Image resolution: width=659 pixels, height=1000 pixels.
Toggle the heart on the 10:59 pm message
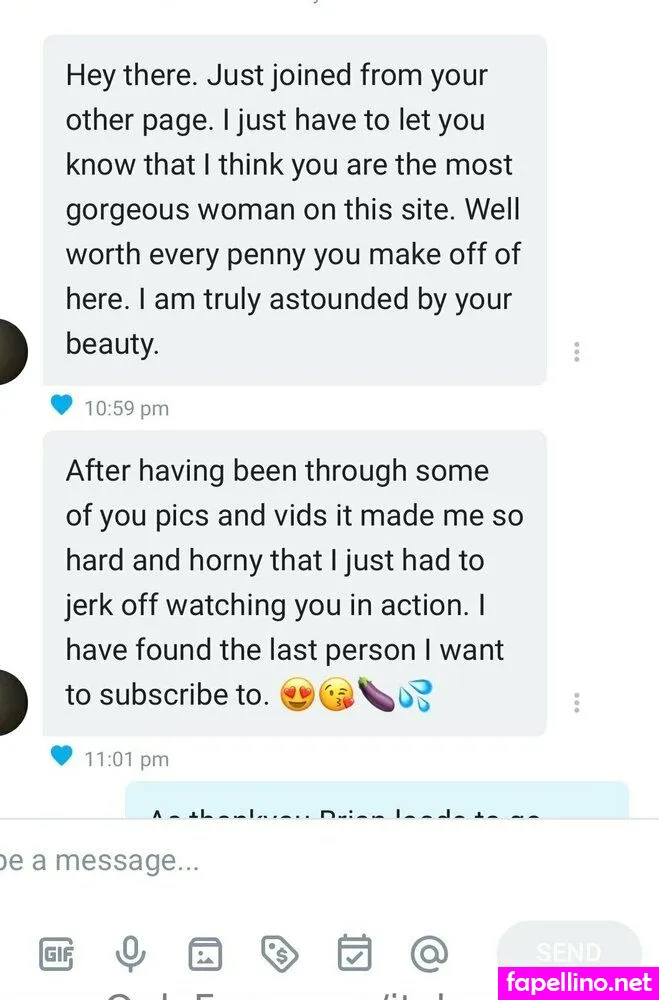pos(62,405)
